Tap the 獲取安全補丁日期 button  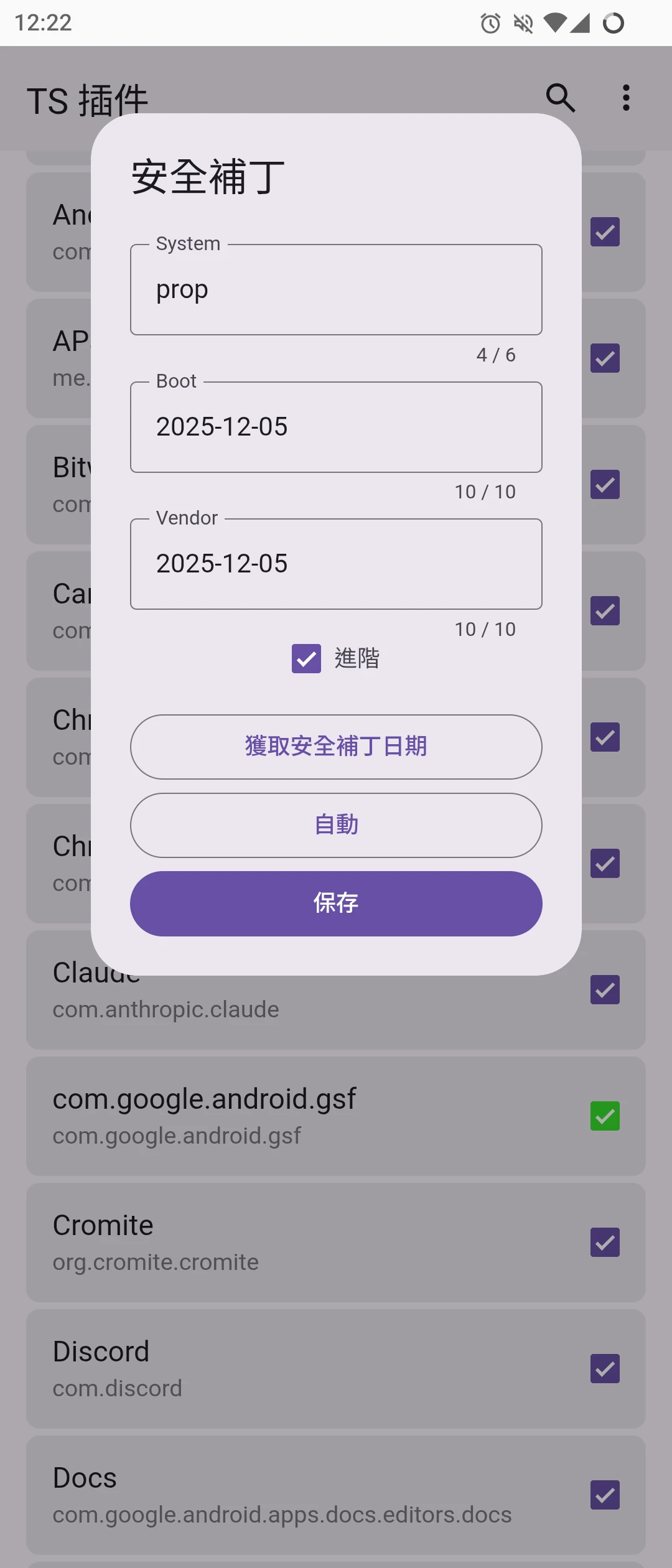coord(336,747)
